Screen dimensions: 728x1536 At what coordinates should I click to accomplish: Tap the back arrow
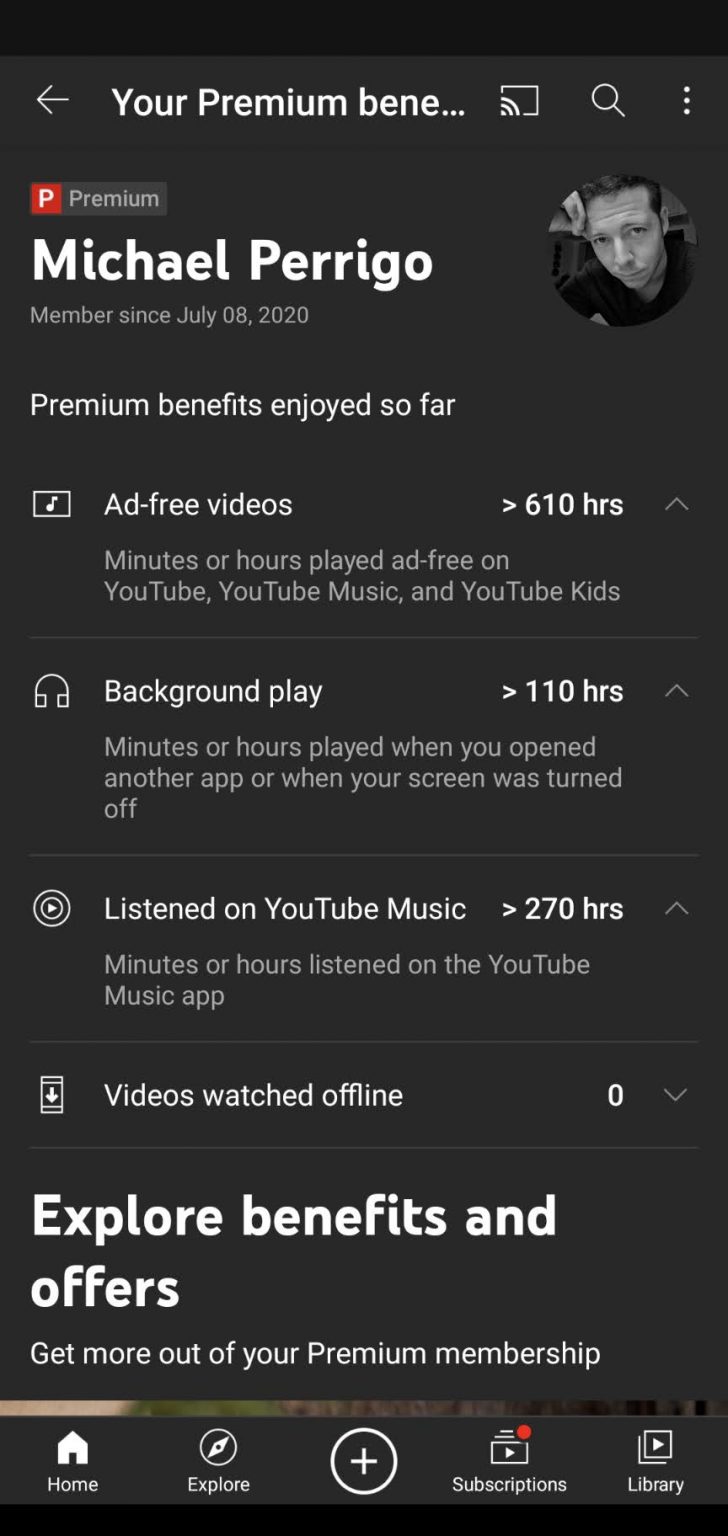point(52,100)
